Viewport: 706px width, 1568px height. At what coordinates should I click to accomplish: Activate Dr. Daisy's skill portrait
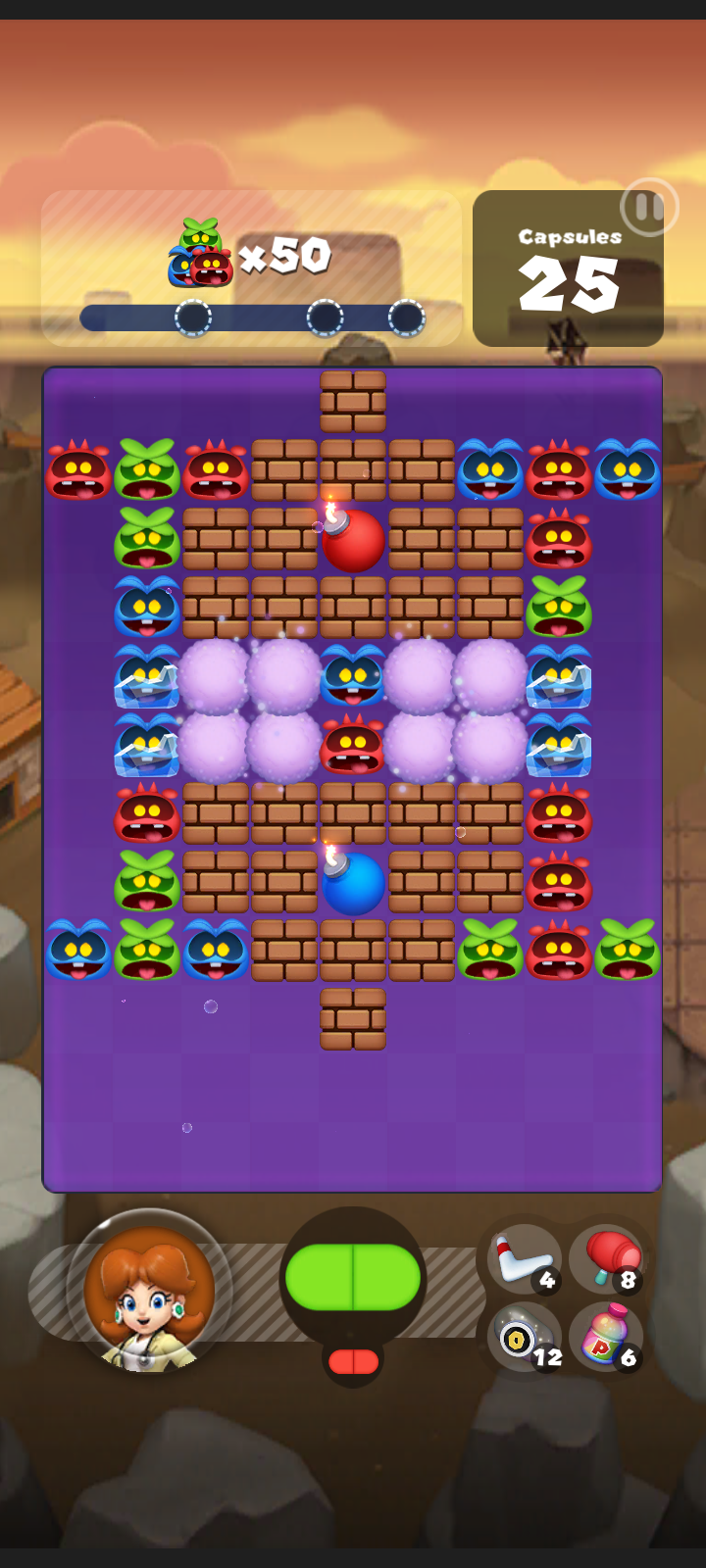tap(149, 1292)
